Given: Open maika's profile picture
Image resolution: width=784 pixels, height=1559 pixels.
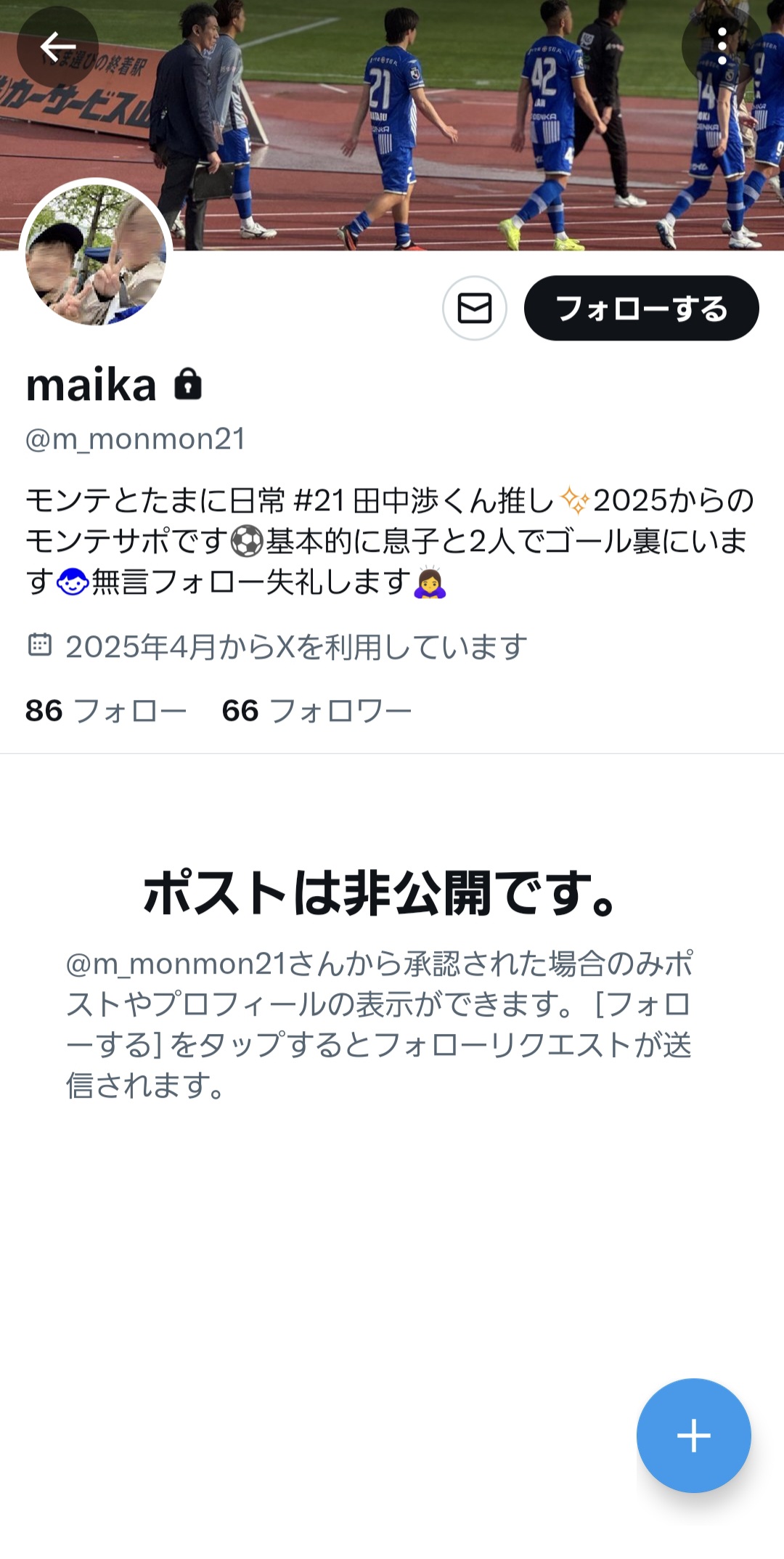Looking at the screenshot, I should click(x=96, y=254).
